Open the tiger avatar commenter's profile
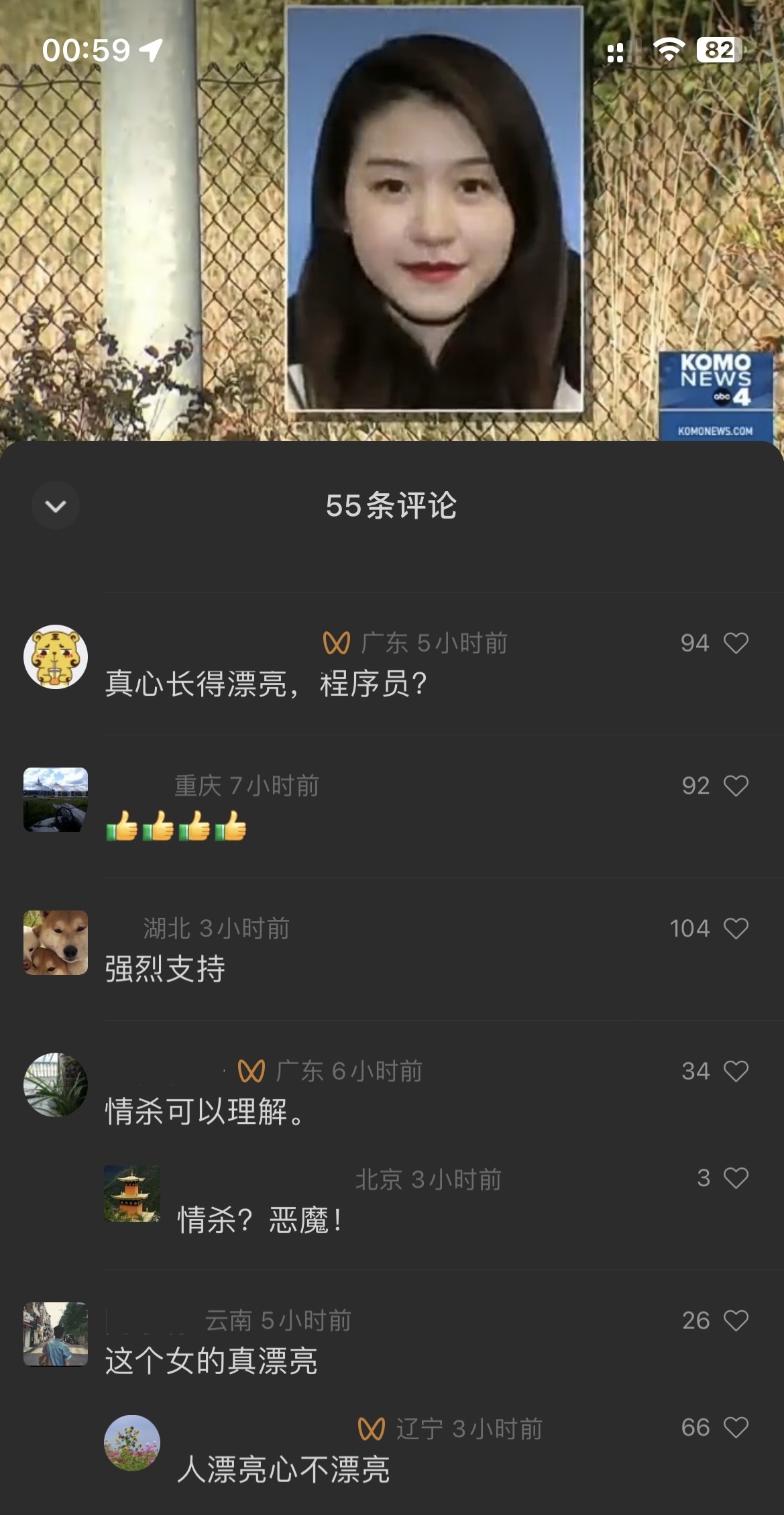Screen dimensions: 784x1515 [x=56, y=657]
